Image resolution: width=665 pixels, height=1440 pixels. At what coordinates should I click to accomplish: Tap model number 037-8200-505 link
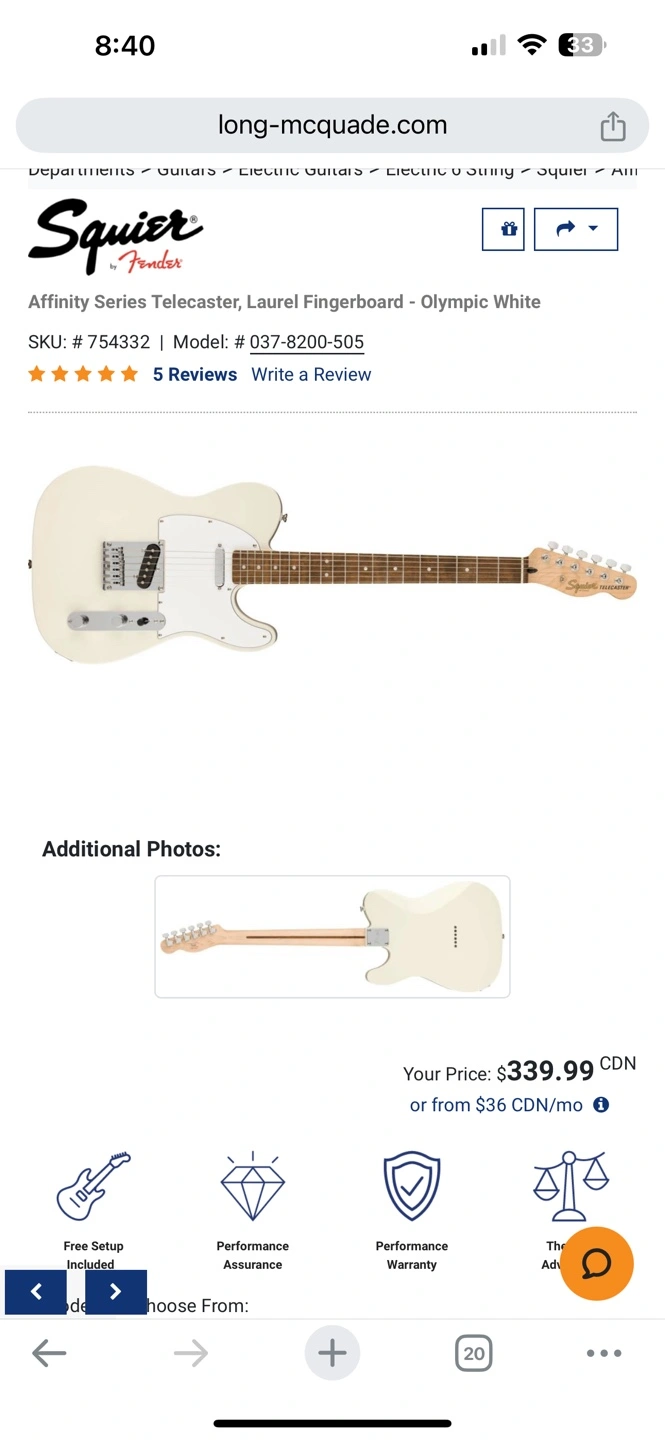tap(307, 342)
